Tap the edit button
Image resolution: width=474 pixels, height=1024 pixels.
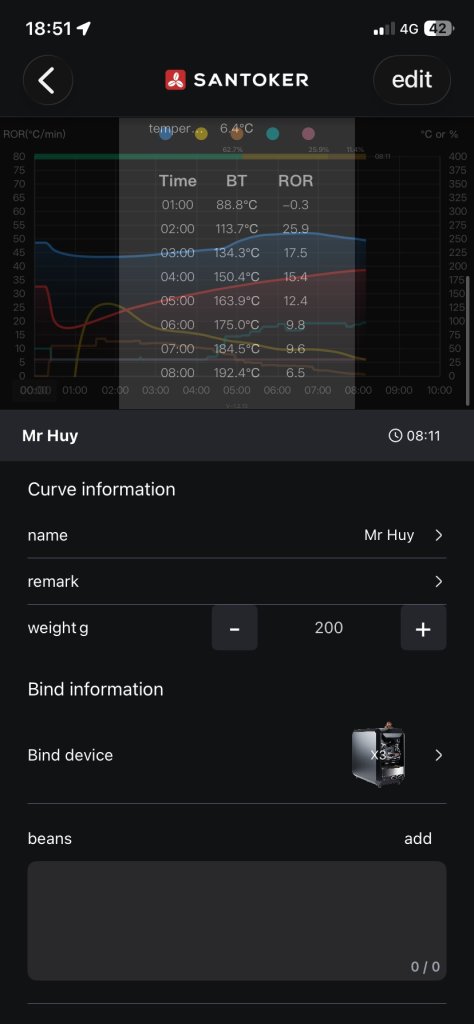coord(412,80)
